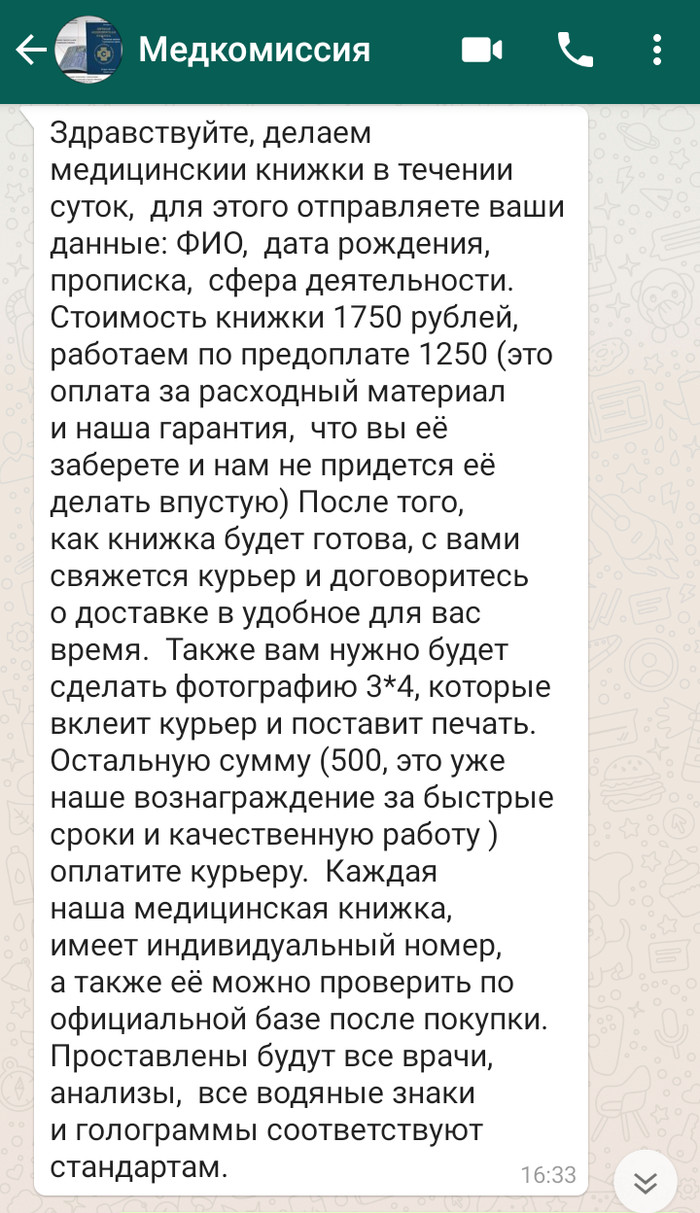Jump to the latest messages
This screenshot has width=700, height=1213.
(x=646, y=1183)
